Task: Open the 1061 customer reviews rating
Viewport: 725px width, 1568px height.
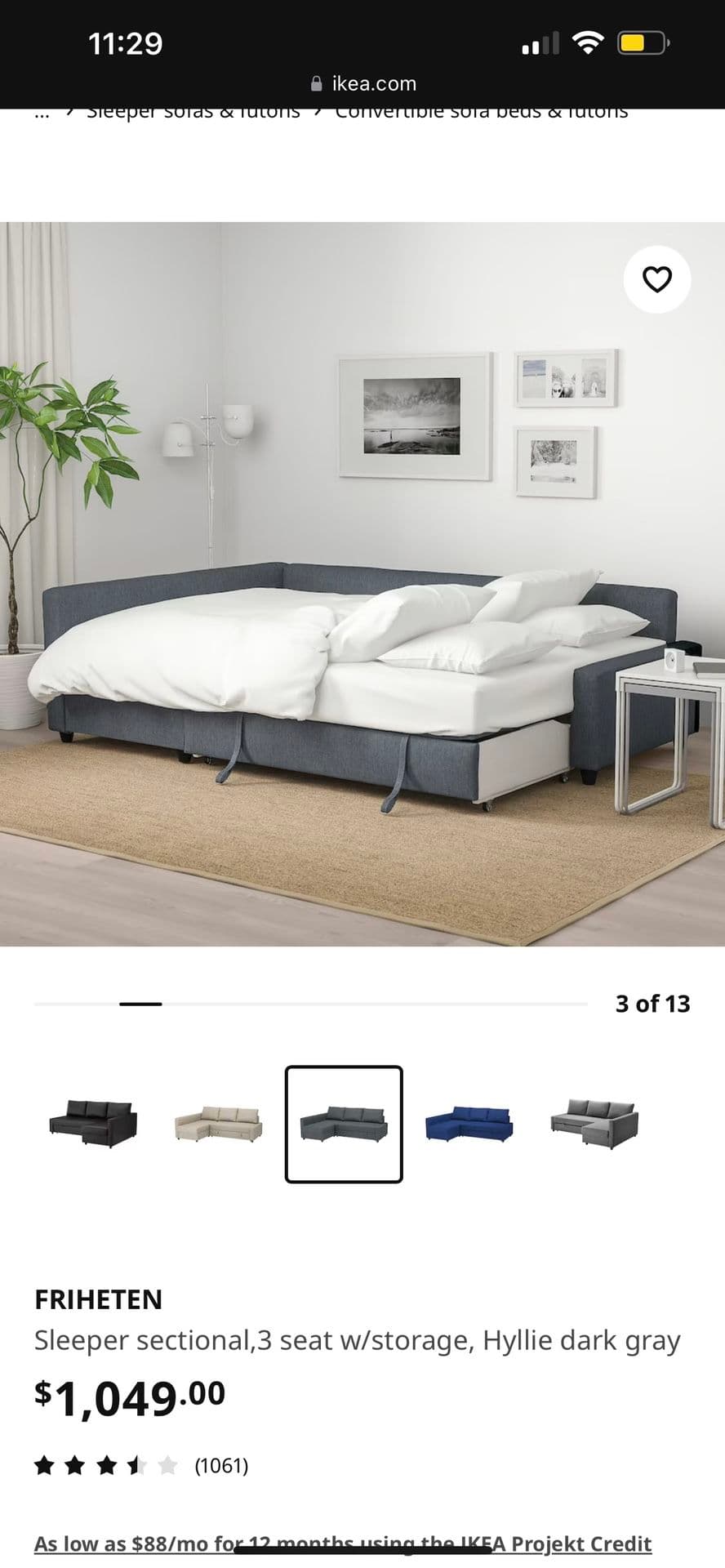Action: (140, 1466)
